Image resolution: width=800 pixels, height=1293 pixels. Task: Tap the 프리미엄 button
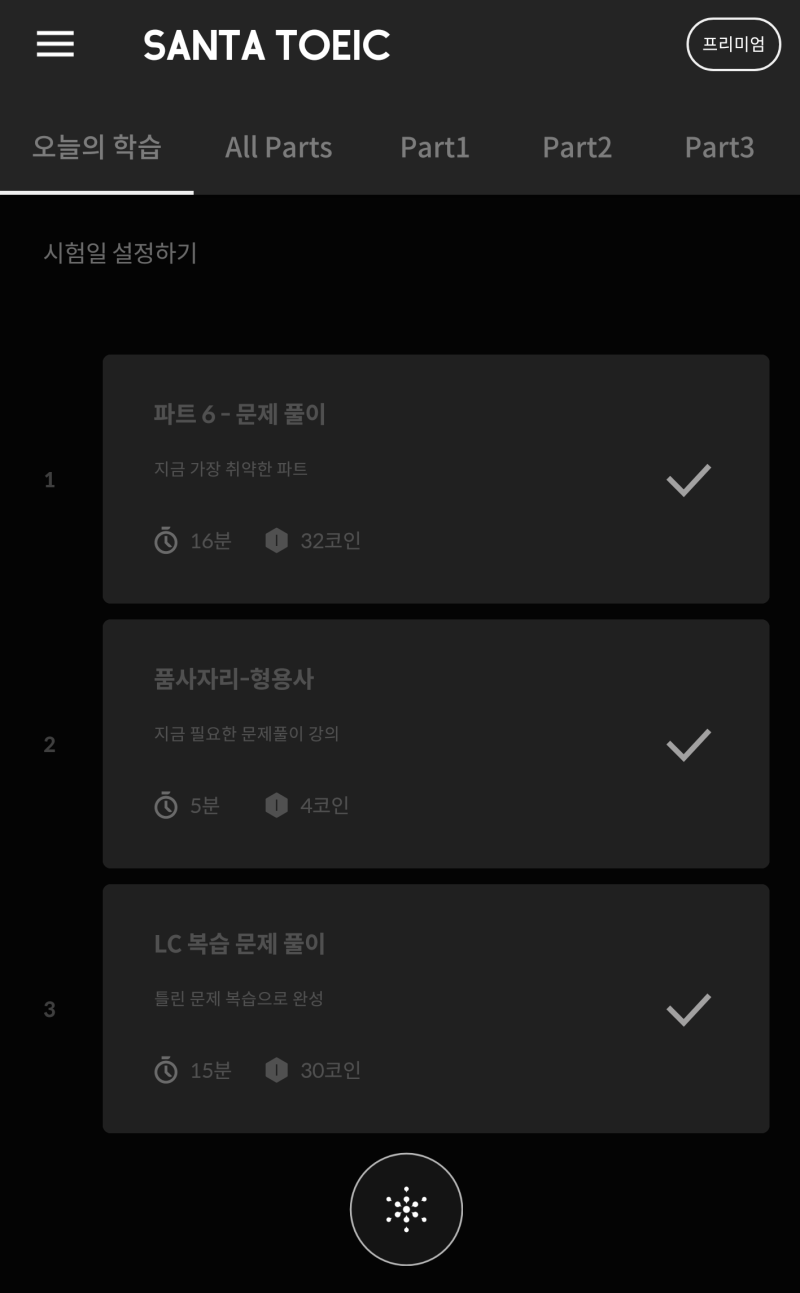(x=733, y=45)
